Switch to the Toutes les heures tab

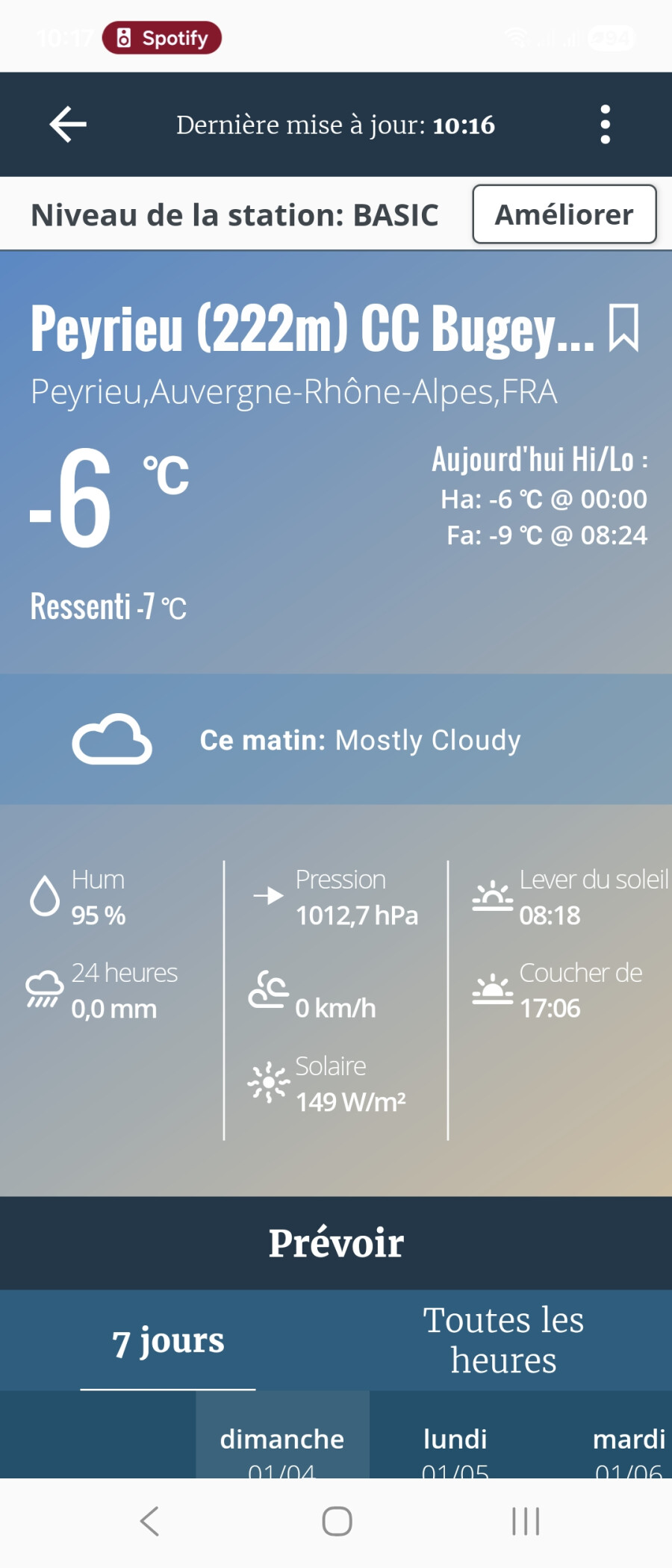(503, 1340)
